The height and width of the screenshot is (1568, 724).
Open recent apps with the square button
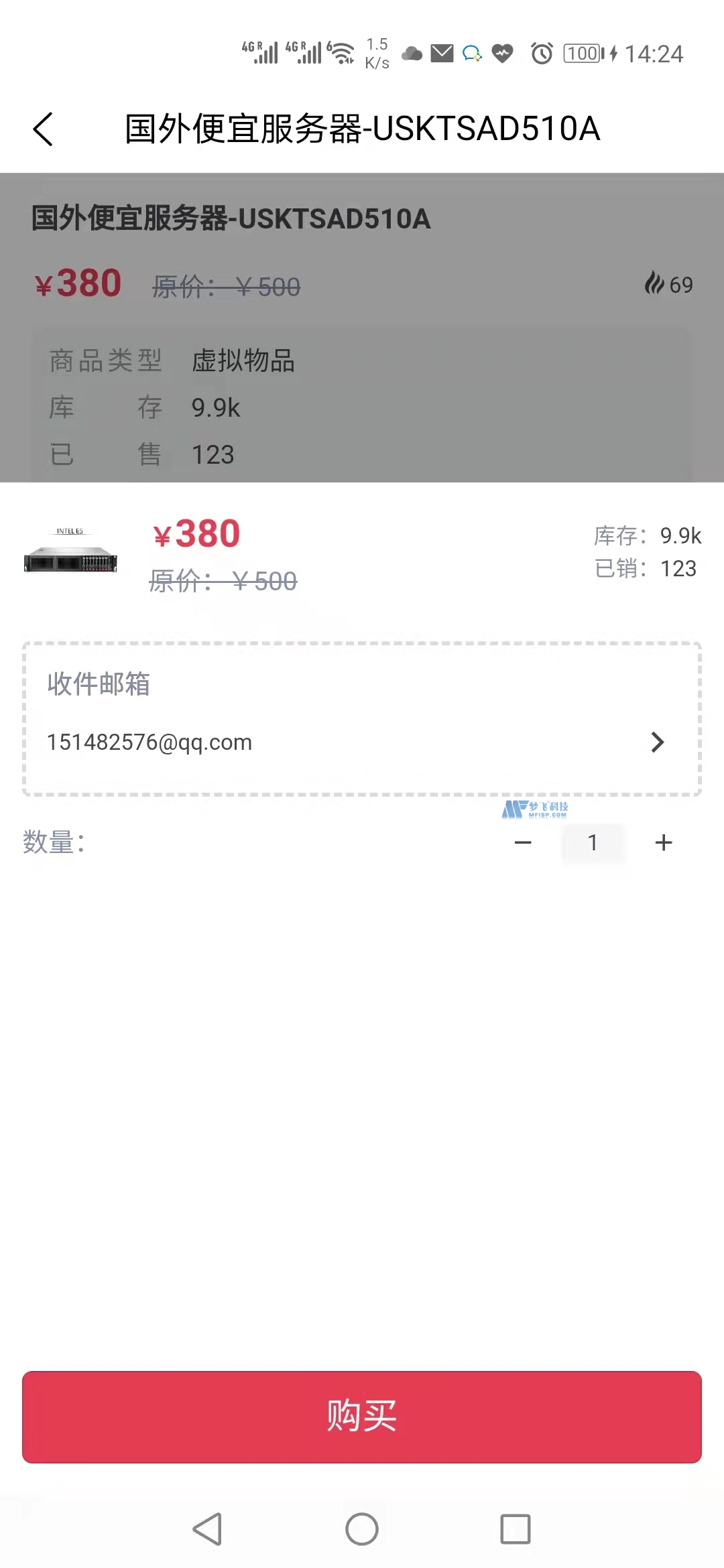tap(515, 1529)
